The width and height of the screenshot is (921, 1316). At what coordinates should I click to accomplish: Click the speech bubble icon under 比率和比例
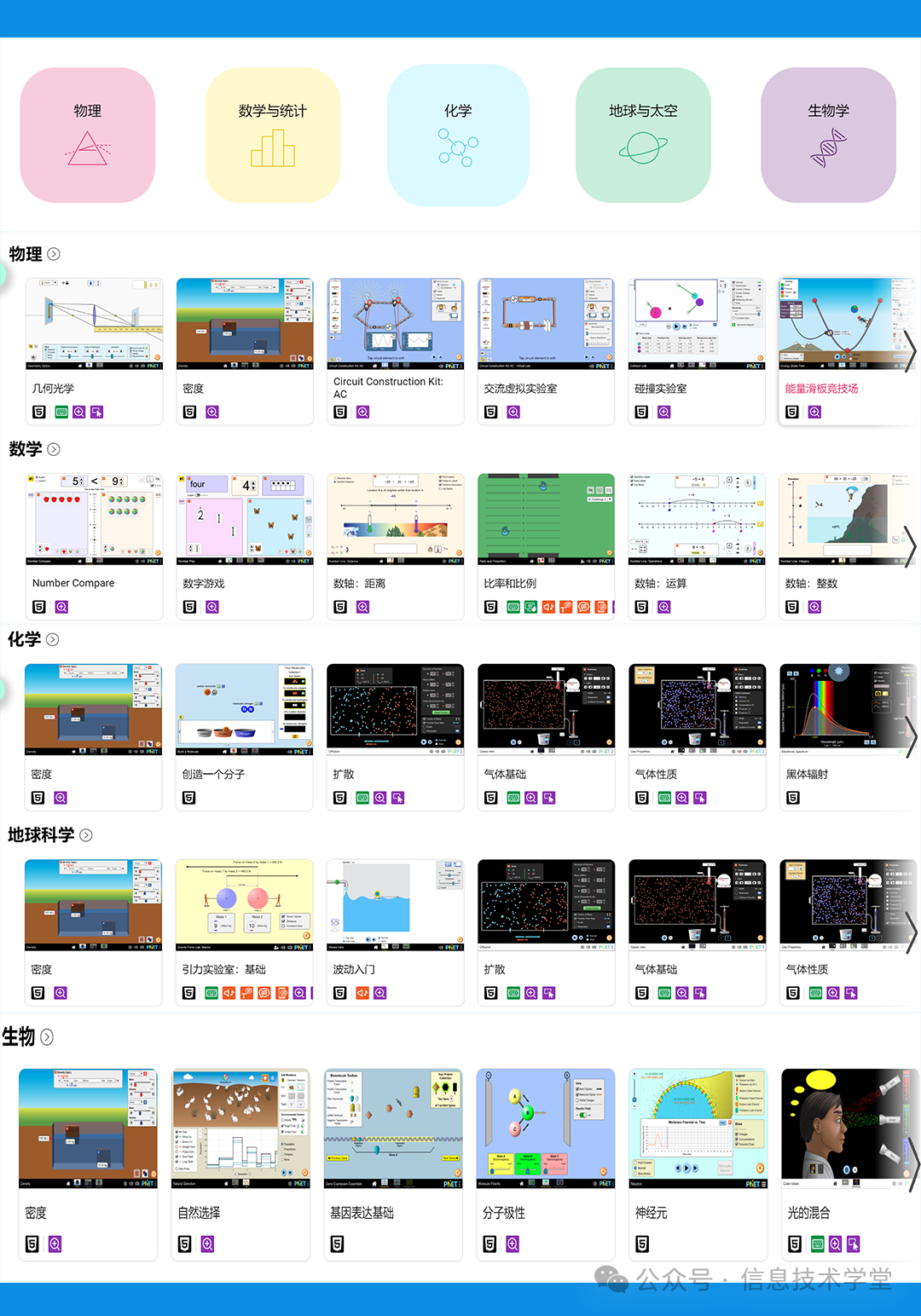point(583,607)
